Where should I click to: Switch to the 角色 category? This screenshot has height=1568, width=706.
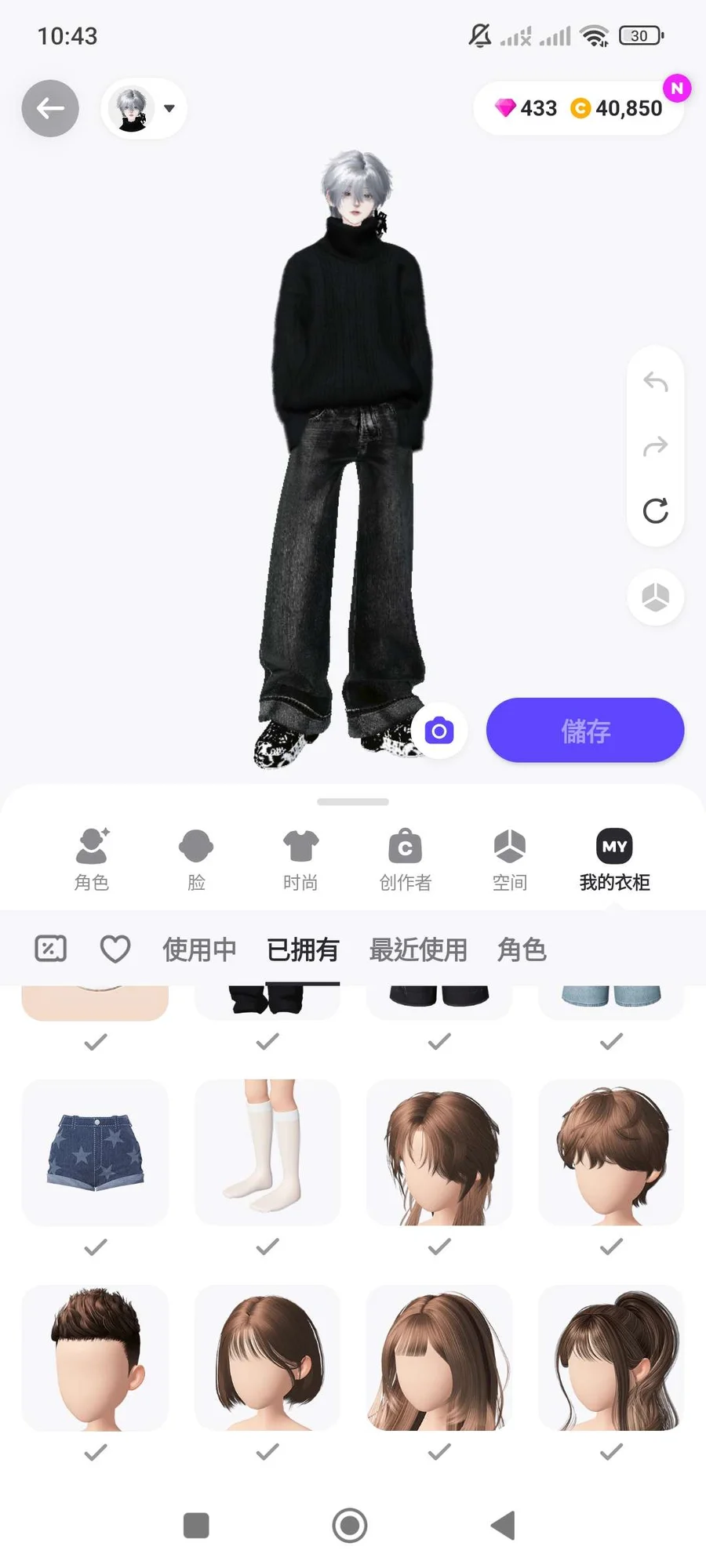coord(92,860)
